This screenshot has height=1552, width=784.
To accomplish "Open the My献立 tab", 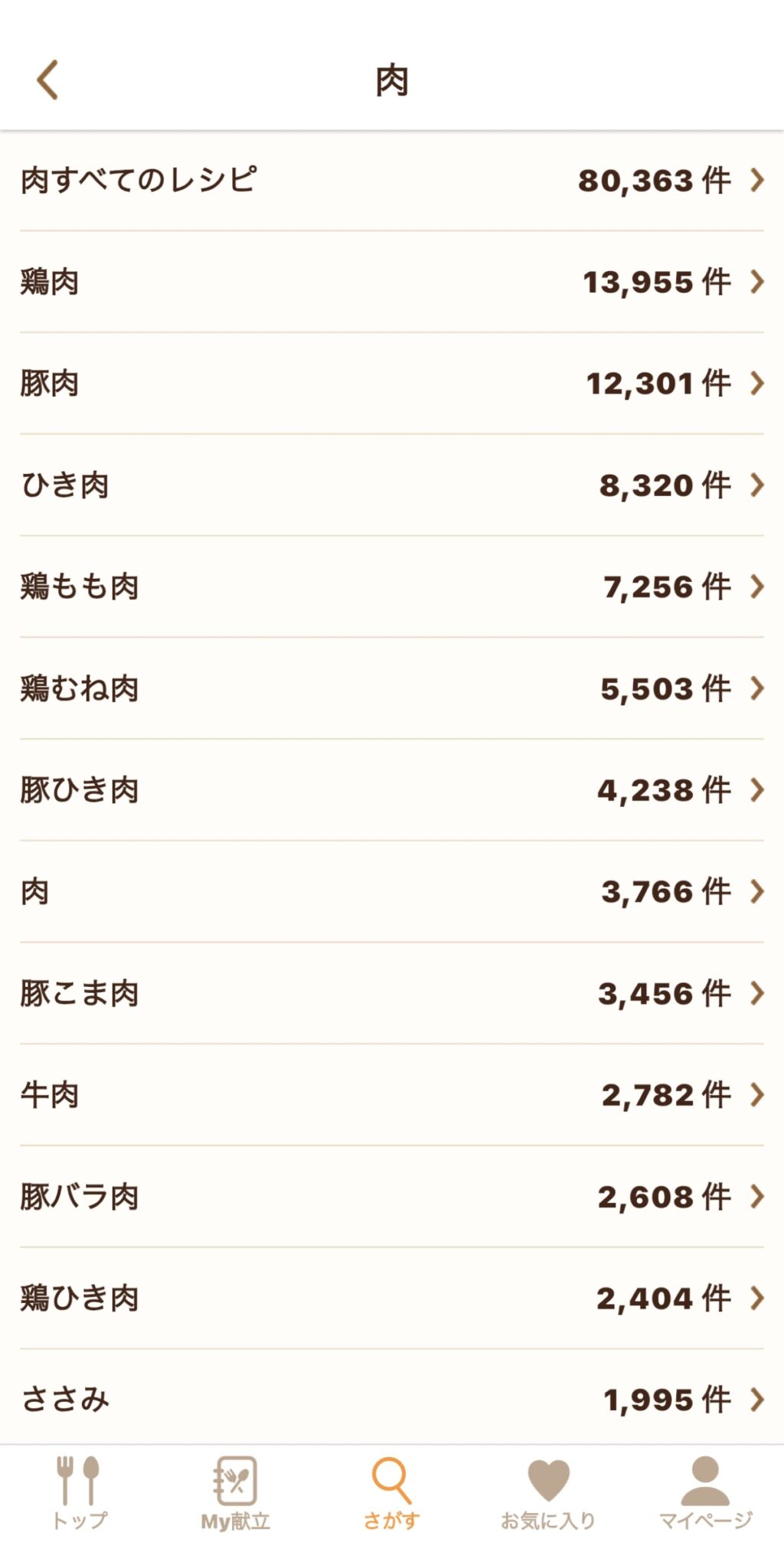I will tap(235, 1493).
